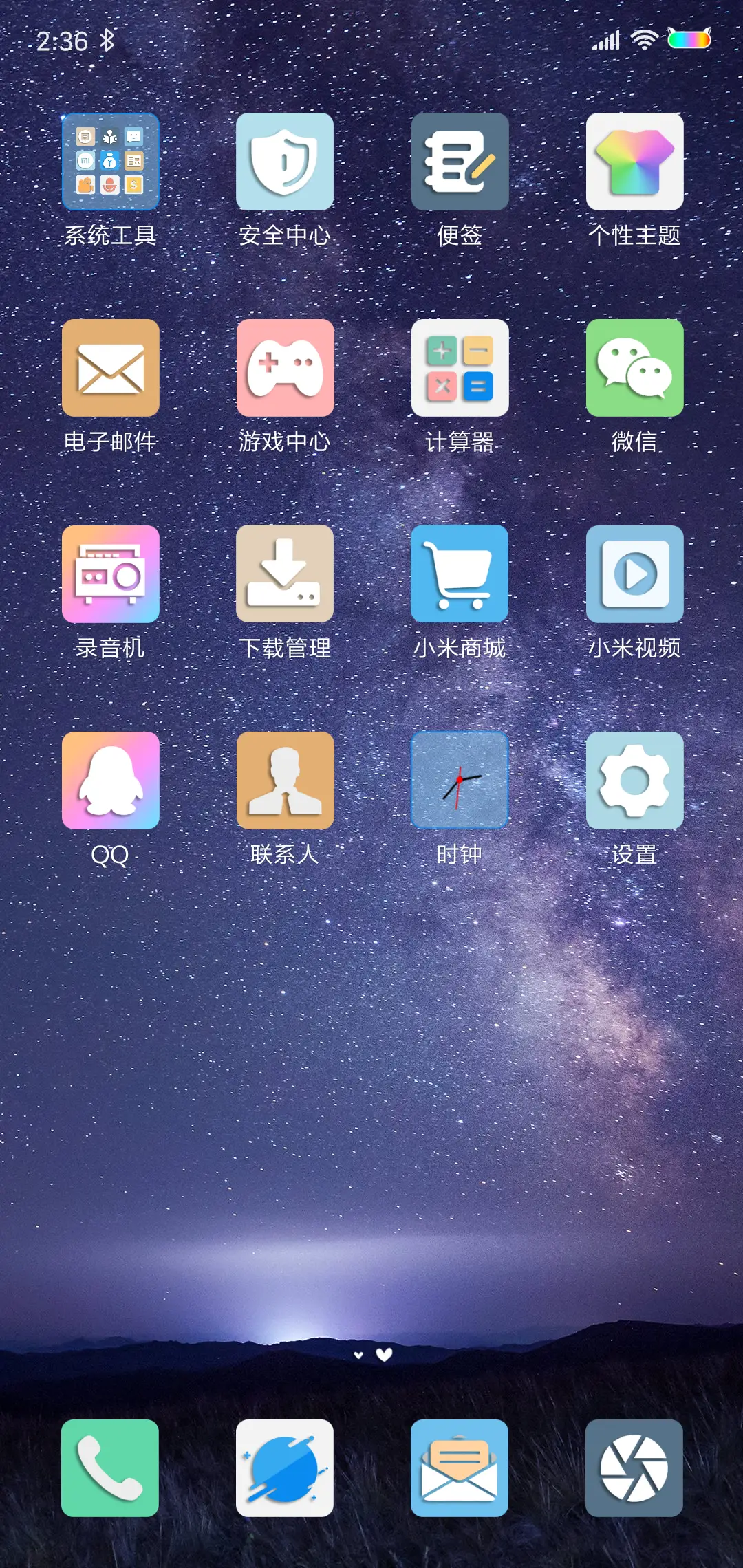The width and height of the screenshot is (743, 1568).
Task: Launch the 便签 notes app
Action: coord(460,162)
